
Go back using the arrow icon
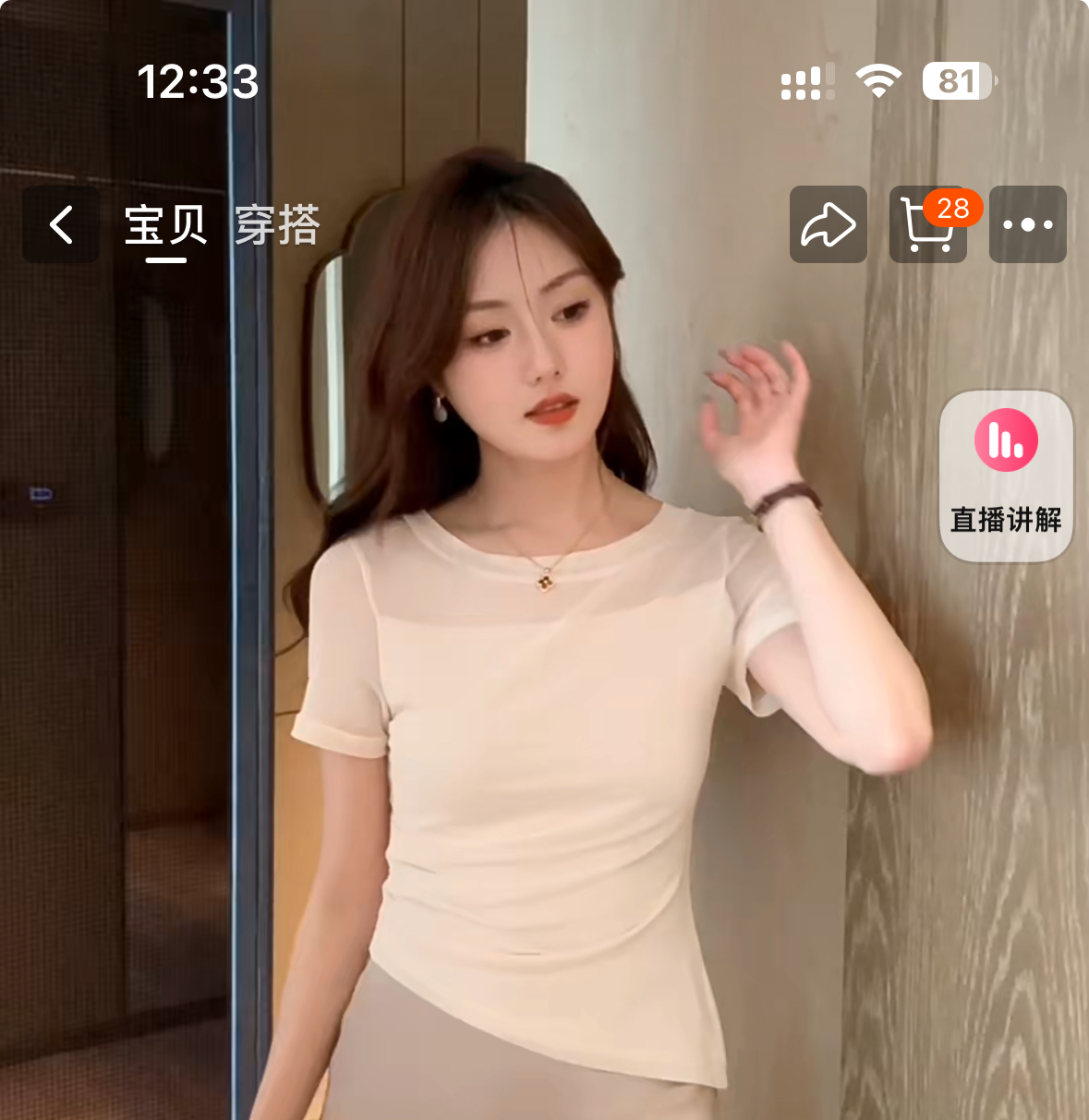pos(61,224)
